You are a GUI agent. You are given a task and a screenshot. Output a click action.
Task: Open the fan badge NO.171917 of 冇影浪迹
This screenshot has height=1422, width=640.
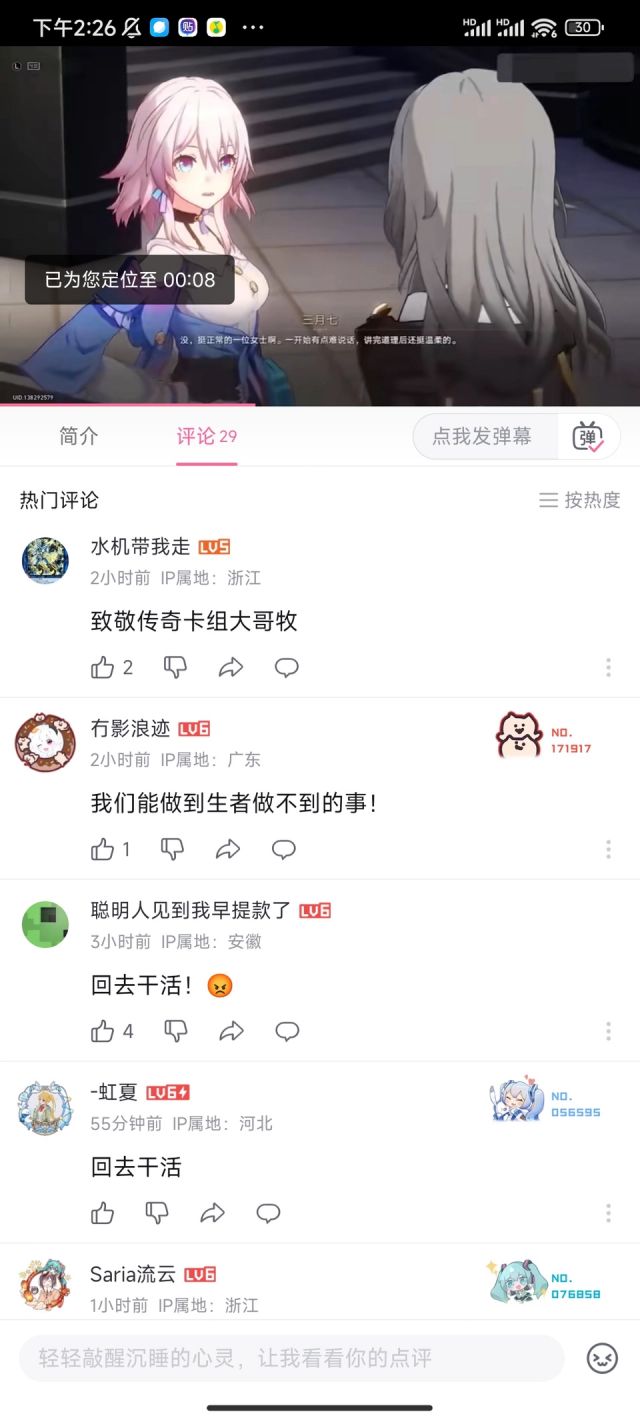[x=543, y=737]
